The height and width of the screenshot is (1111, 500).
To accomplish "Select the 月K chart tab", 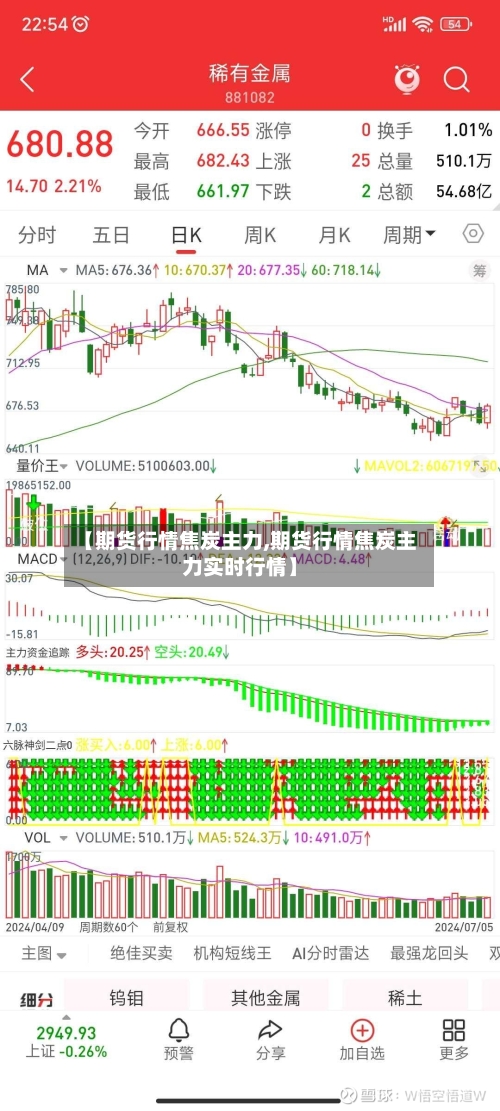I will (x=334, y=235).
